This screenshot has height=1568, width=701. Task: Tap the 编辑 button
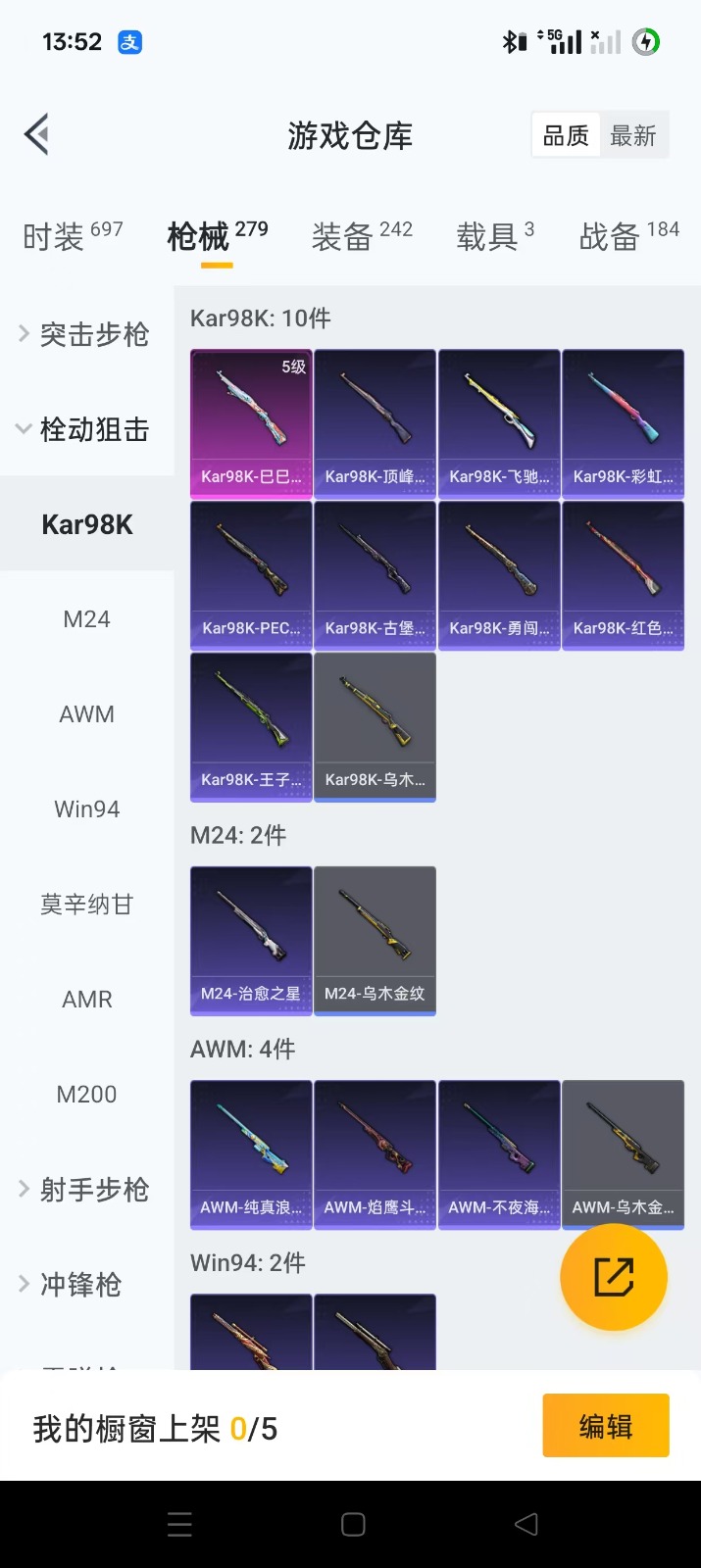(x=606, y=1426)
